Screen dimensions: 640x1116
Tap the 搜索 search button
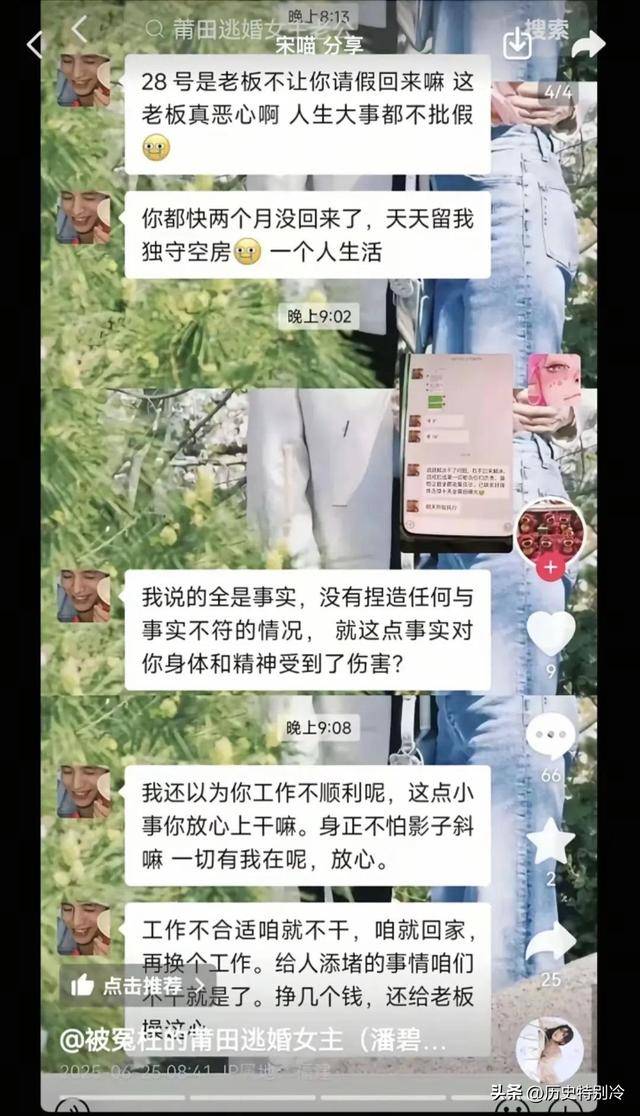546,29
